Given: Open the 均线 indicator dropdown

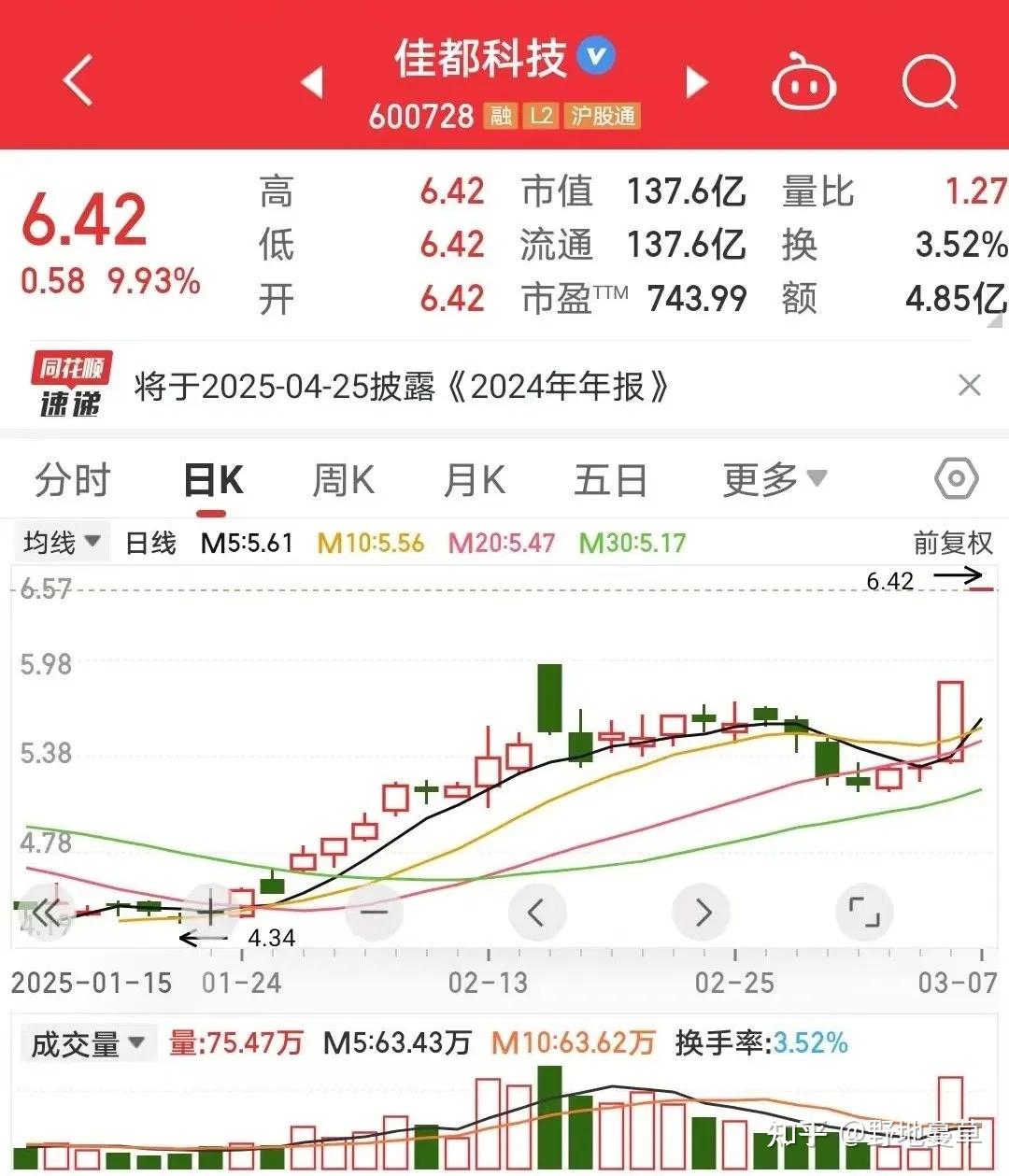Looking at the screenshot, I should click(61, 542).
